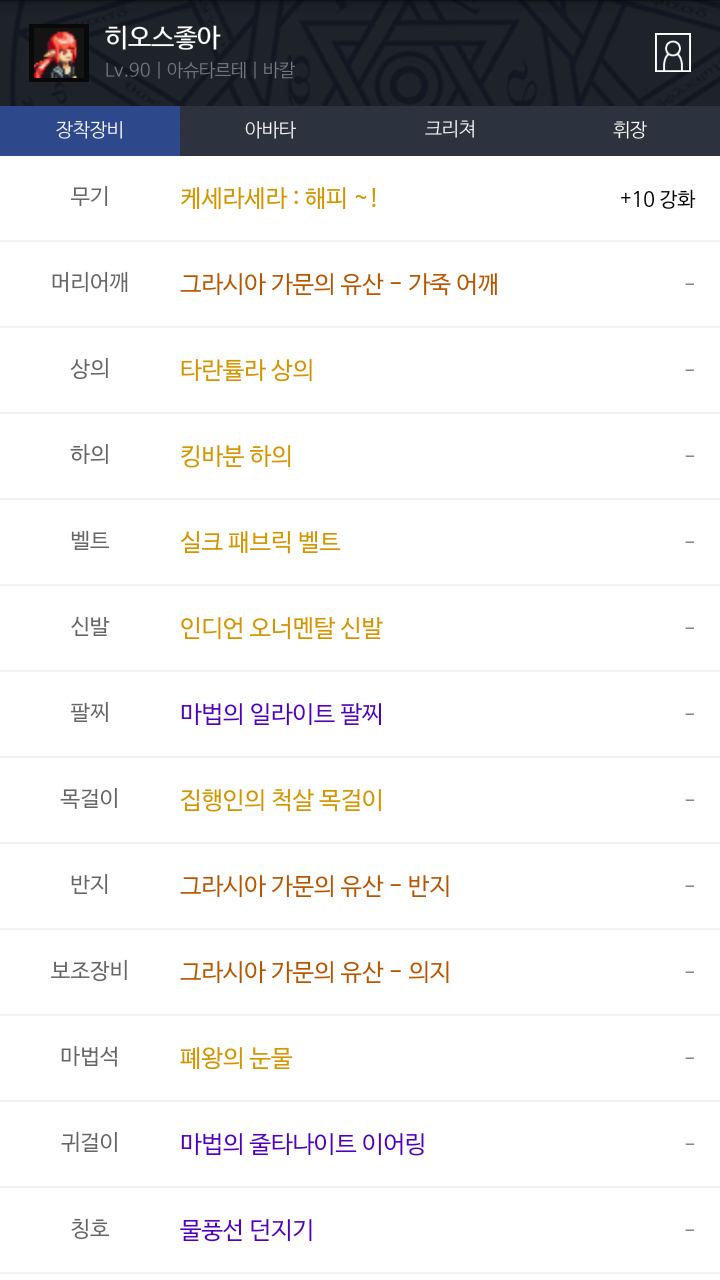The height and width of the screenshot is (1280, 720).
Task: View 킹바분 하의 item details
Action: pyautogui.click(x=236, y=456)
